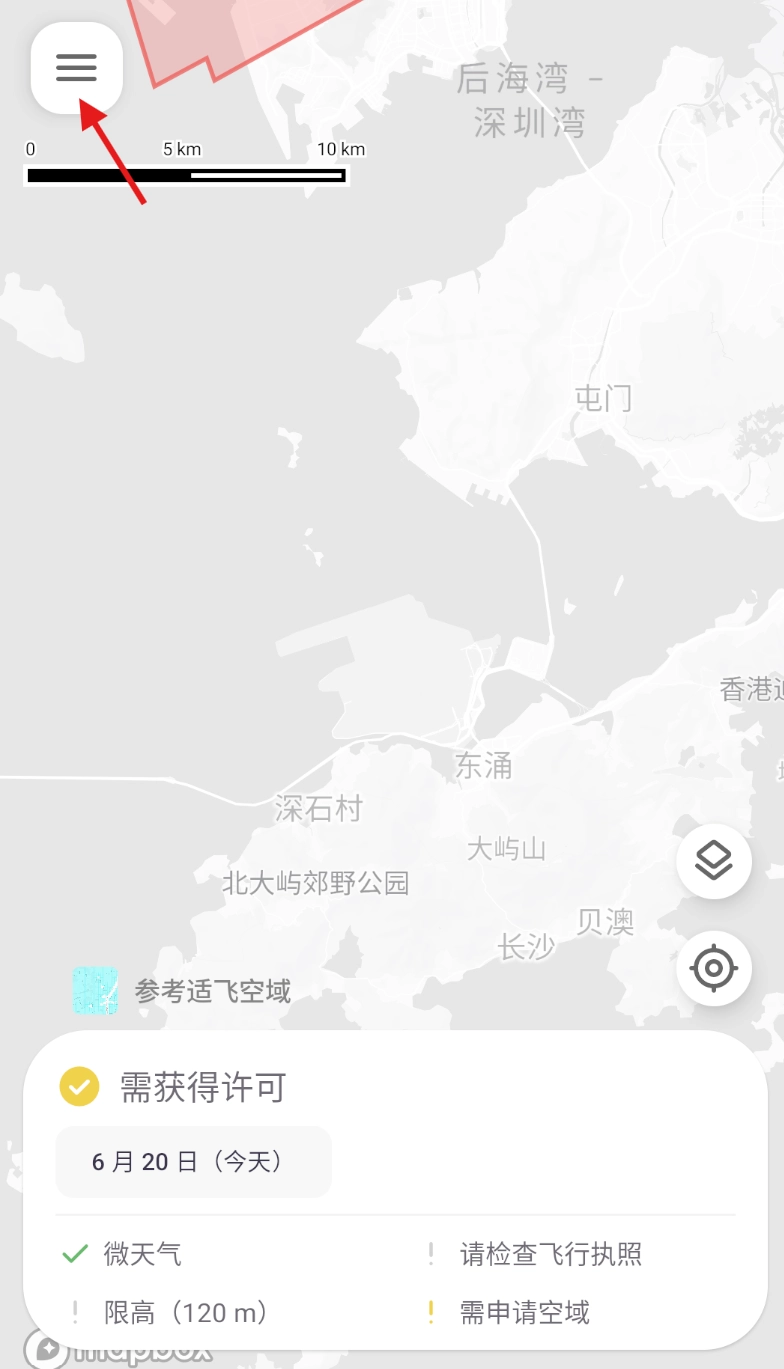View 限高（120 m）details

[x=185, y=1312]
